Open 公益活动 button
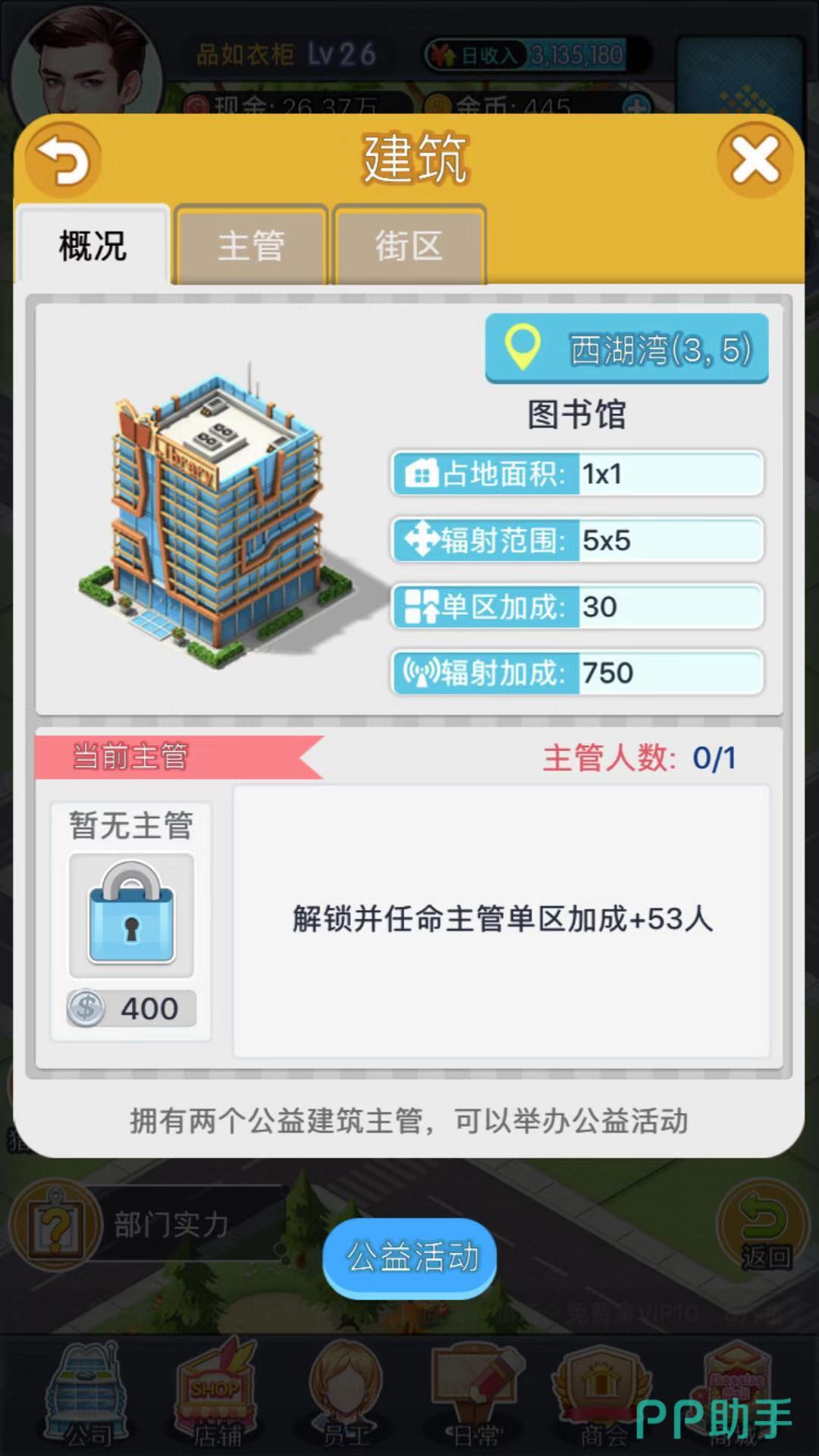Viewport: 819px width, 1456px height. (410, 1257)
